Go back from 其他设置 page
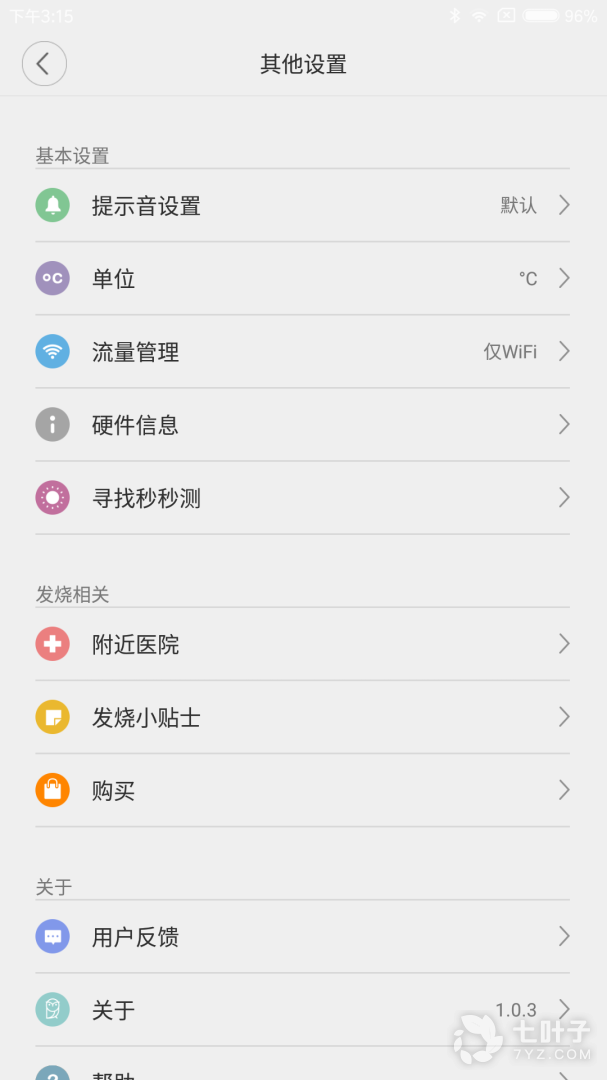607x1080 pixels. point(44,64)
